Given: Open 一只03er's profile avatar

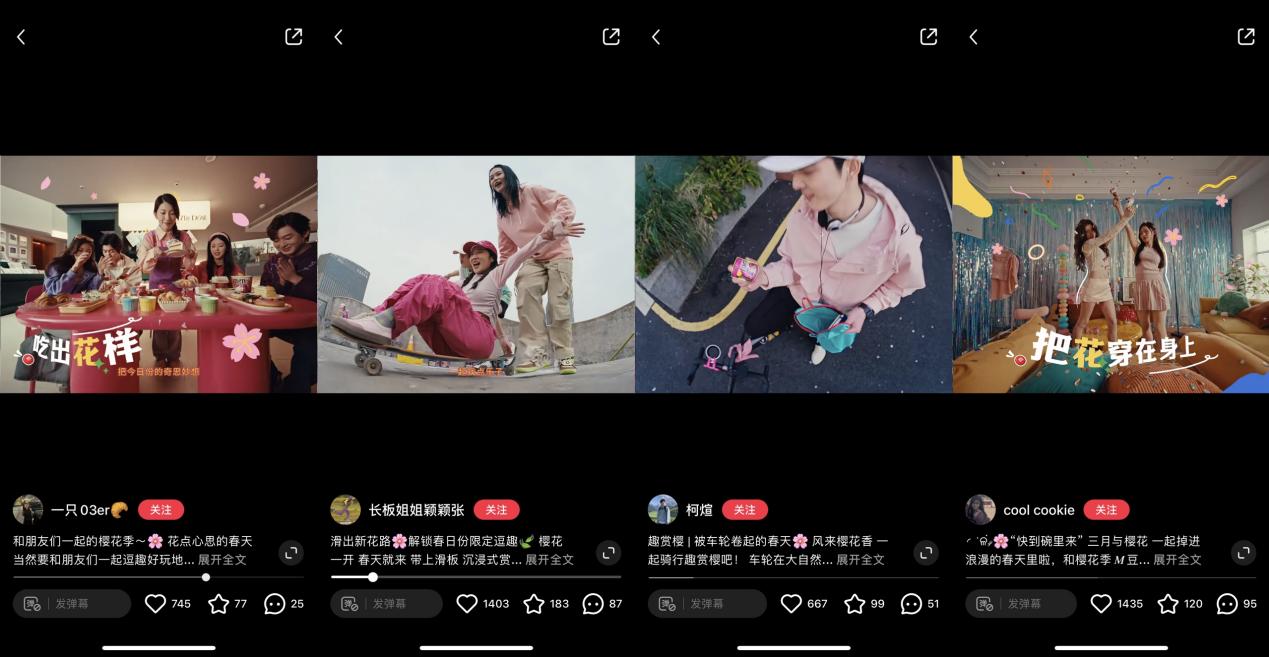Looking at the screenshot, I should 28,510.
